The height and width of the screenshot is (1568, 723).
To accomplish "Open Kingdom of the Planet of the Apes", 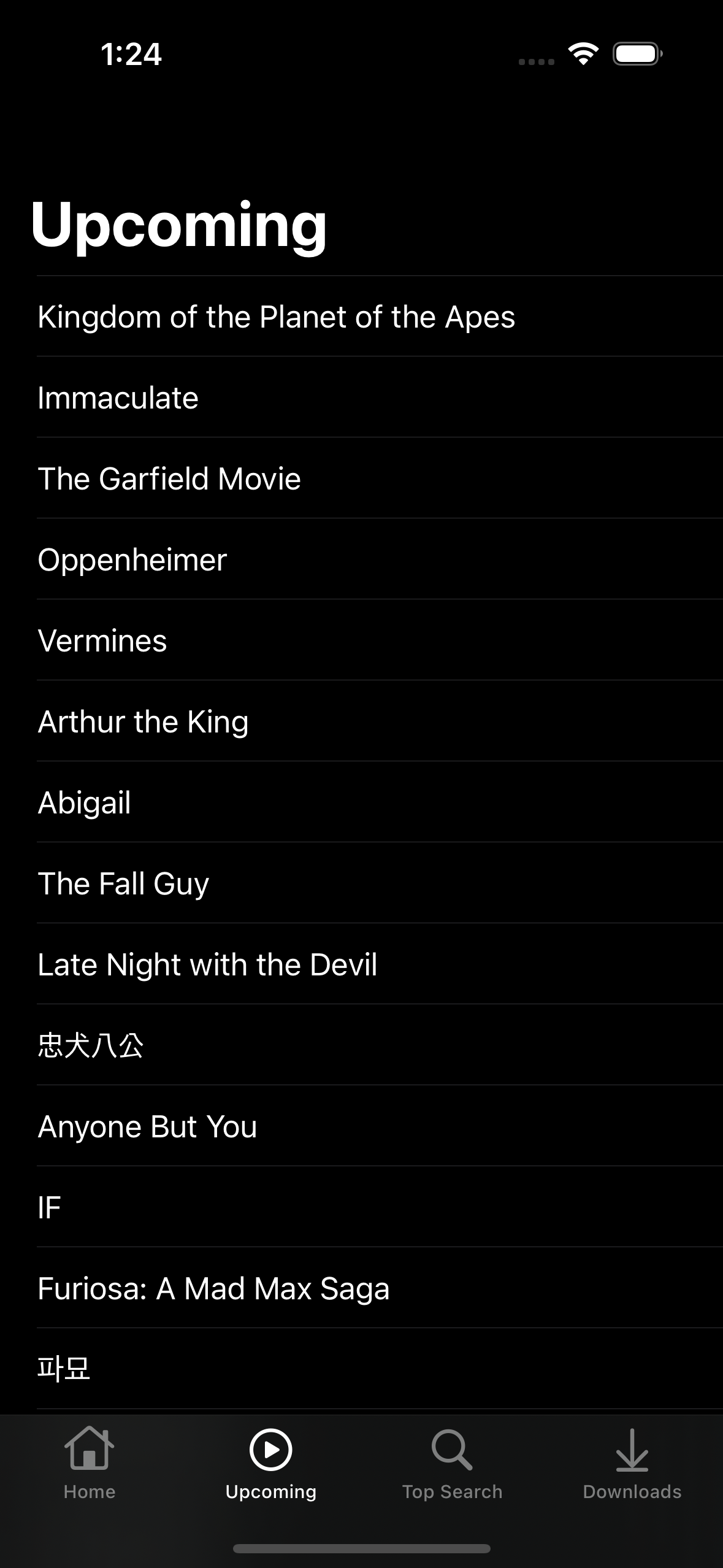I will point(361,317).
